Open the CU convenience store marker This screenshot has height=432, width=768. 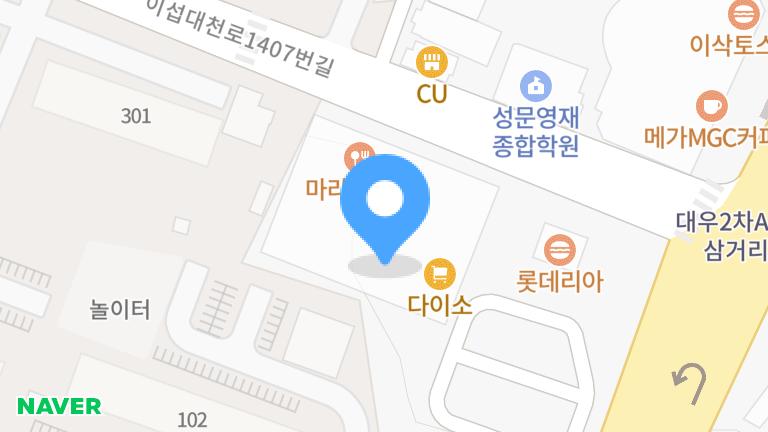pyautogui.click(x=432, y=65)
